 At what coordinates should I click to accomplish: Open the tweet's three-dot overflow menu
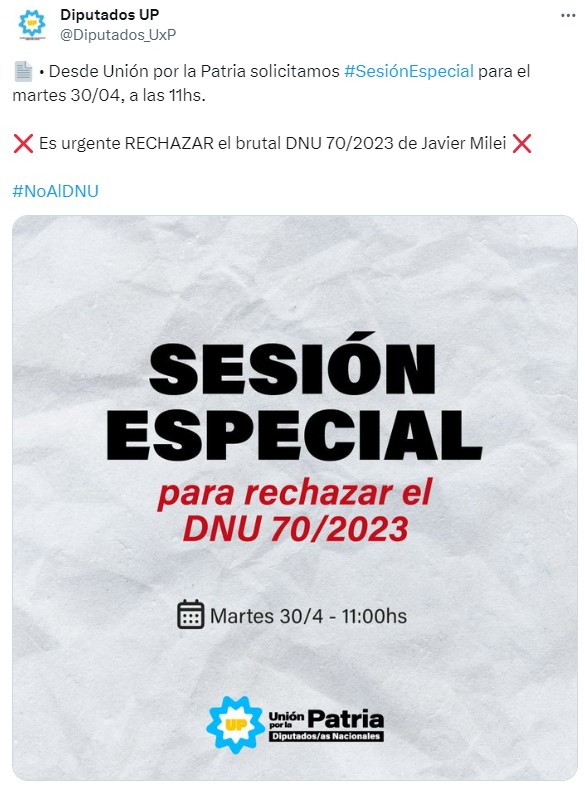pyautogui.click(x=568, y=16)
